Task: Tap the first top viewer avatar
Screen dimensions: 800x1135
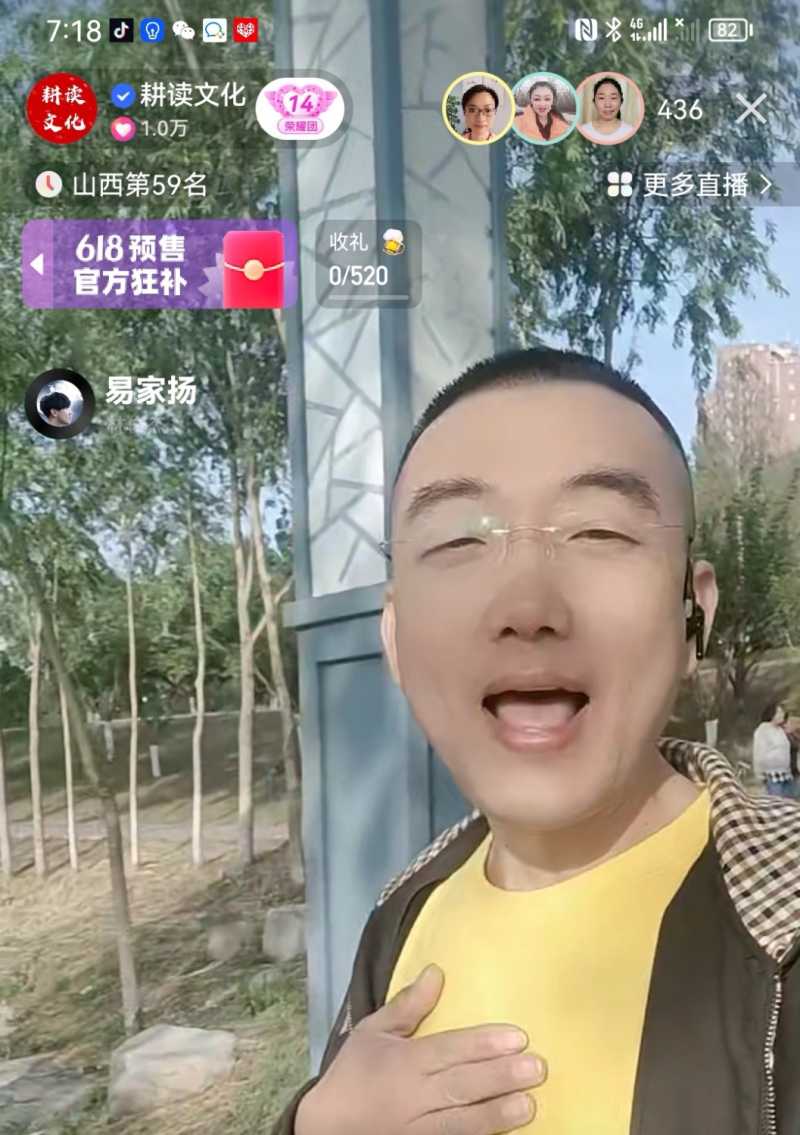Action: pyautogui.click(x=478, y=108)
